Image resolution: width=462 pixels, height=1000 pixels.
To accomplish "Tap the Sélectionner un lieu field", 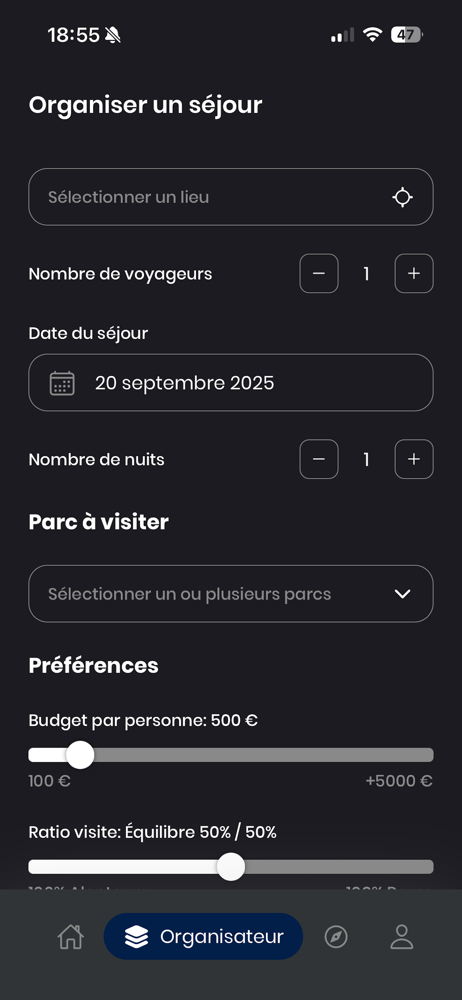I will point(230,196).
